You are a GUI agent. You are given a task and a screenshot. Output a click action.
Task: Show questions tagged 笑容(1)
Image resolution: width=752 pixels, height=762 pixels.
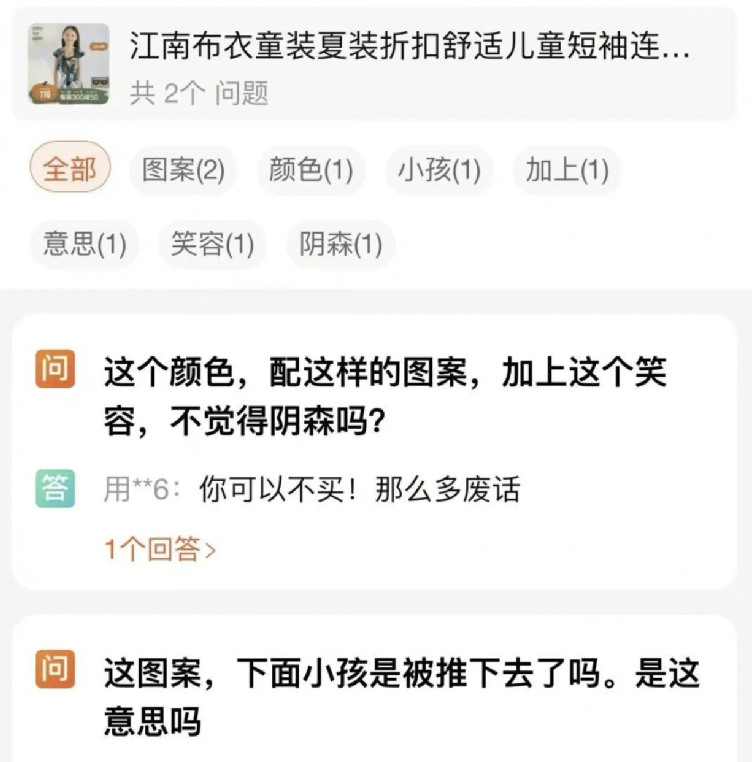pyautogui.click(x=212, y=245)
